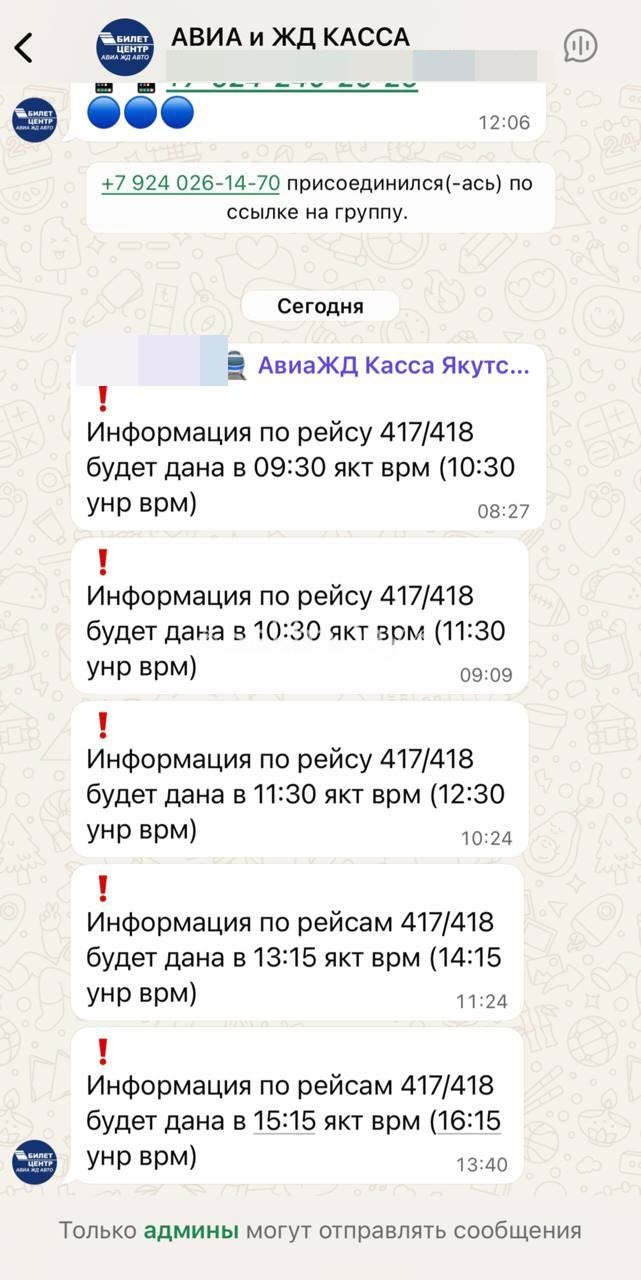This screenshot has width=641, height=1280.
Task: Tap the phone number +7 924 026-14-70
Action: point(190,184)
